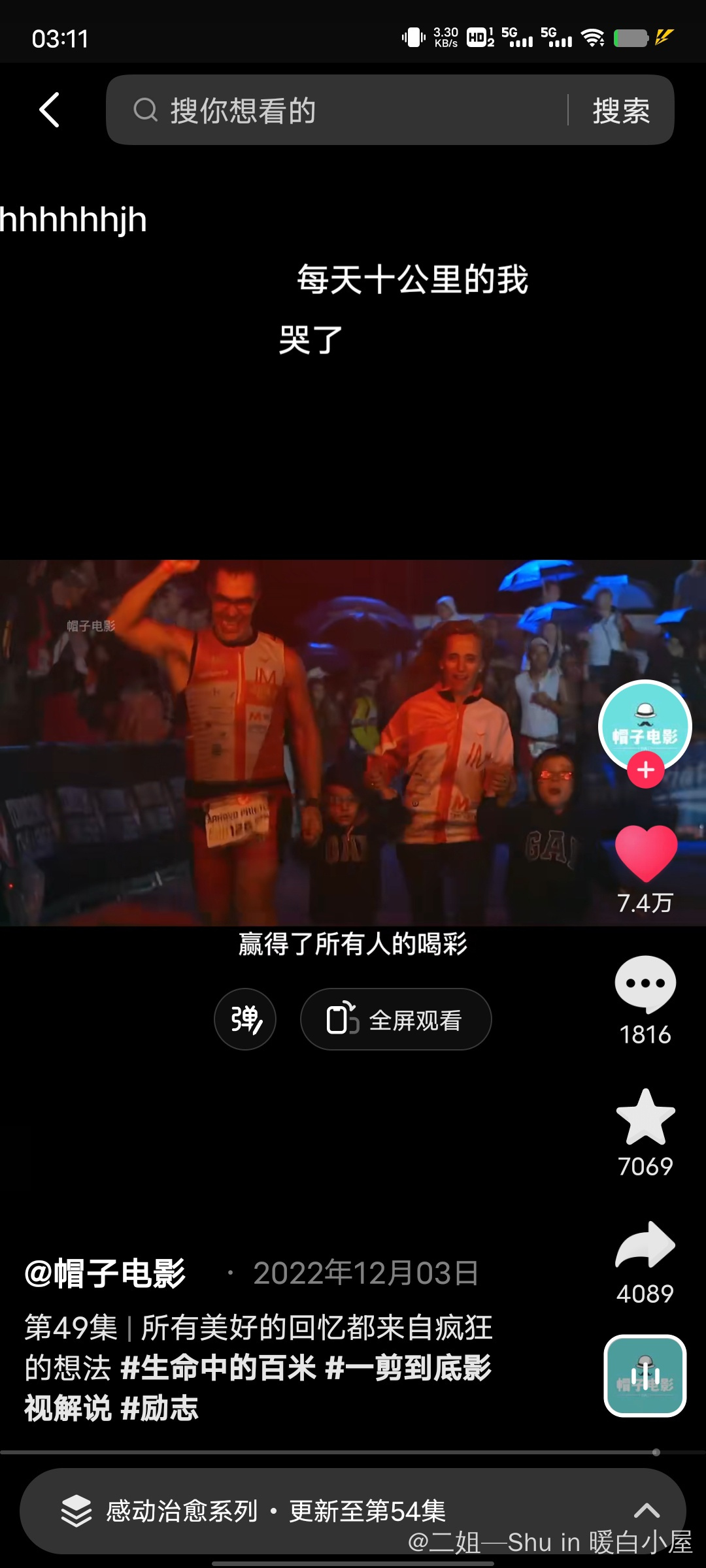Go back using the top arrow
706x1568 pixels.
click(50, 110)
